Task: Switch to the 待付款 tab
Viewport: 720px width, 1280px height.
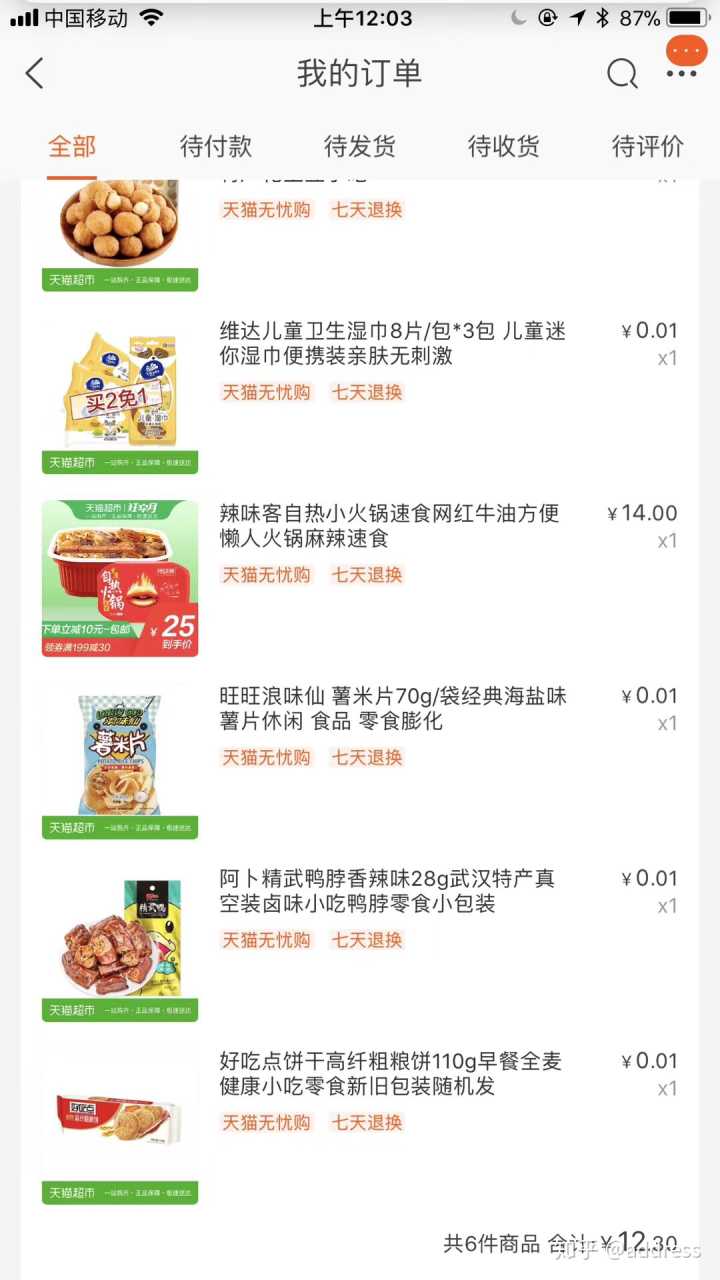Action: 216,146
